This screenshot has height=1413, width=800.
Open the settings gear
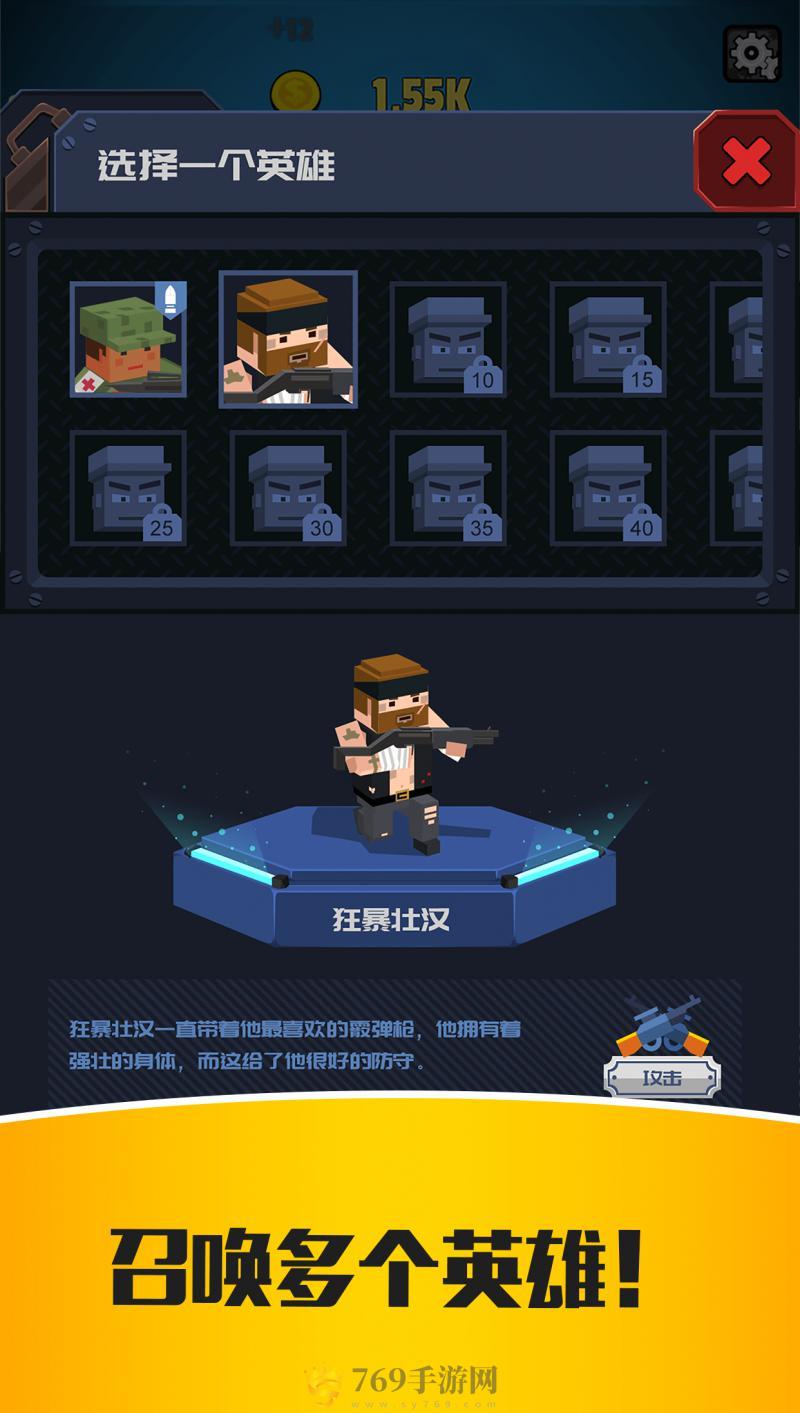[x=751, y=55]
